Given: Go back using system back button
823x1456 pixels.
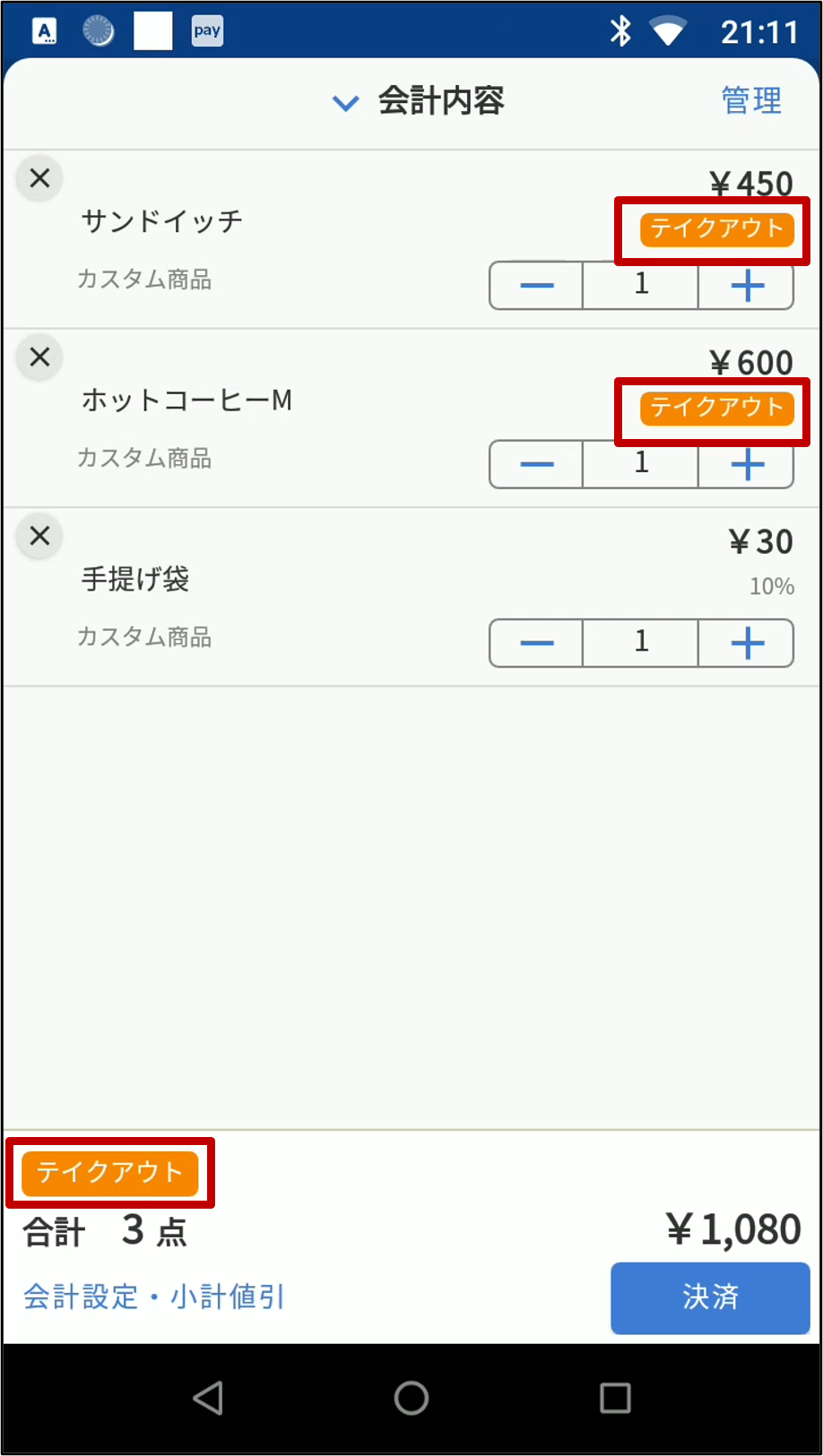Looking at the screenshot, I should (208, 1398).
